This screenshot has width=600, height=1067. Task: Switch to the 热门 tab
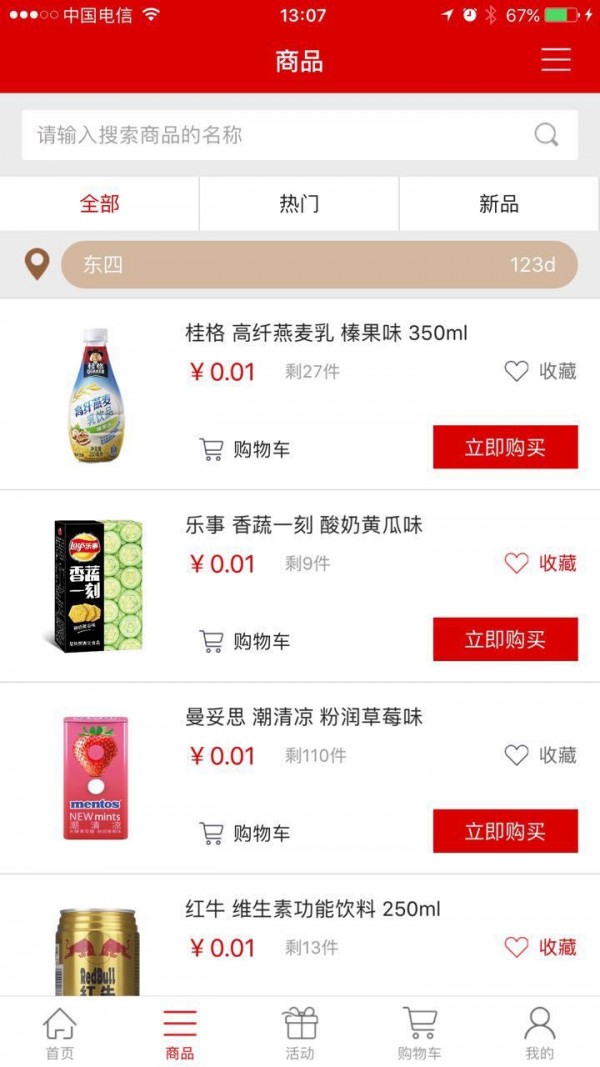click(299, 204)
